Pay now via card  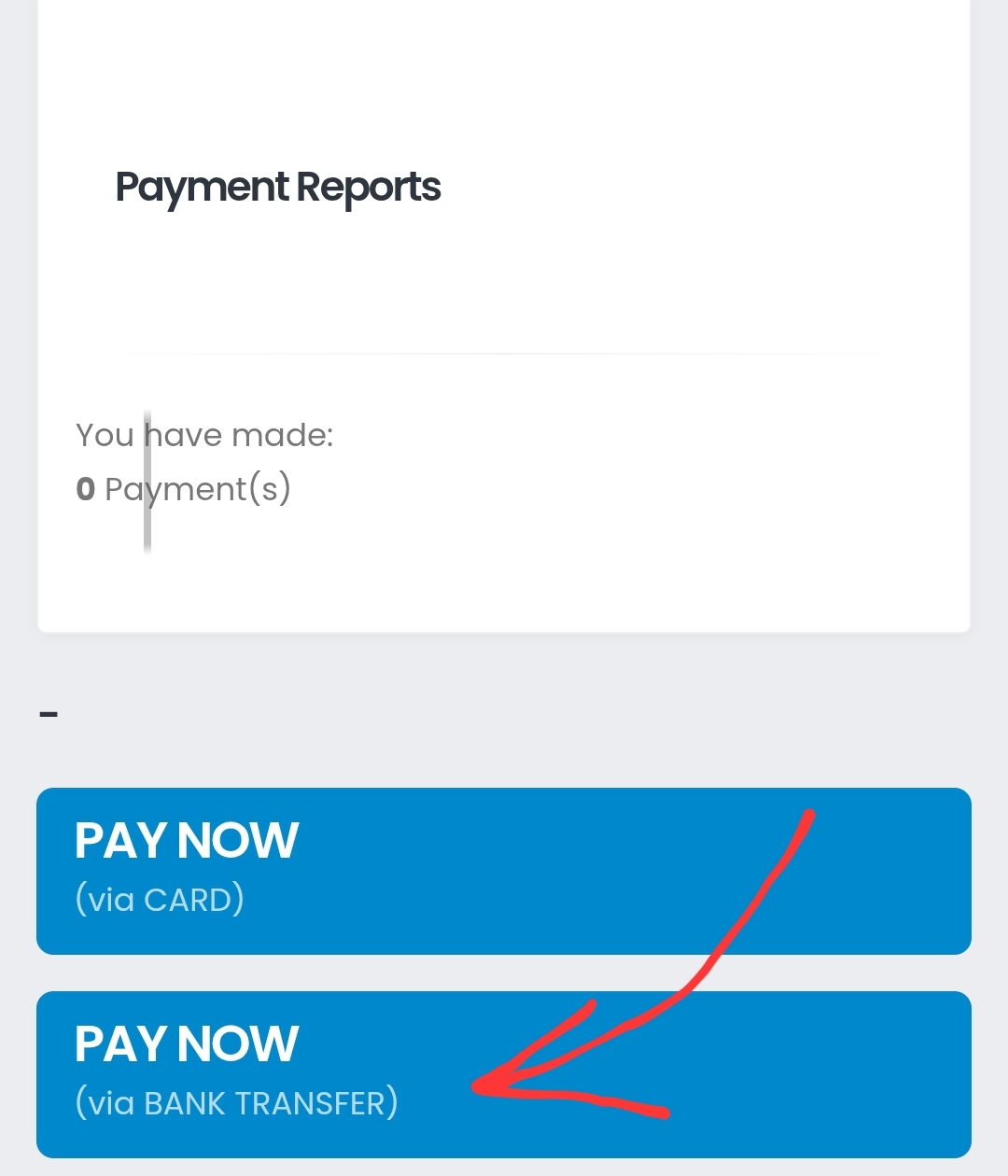coord(504,871)
